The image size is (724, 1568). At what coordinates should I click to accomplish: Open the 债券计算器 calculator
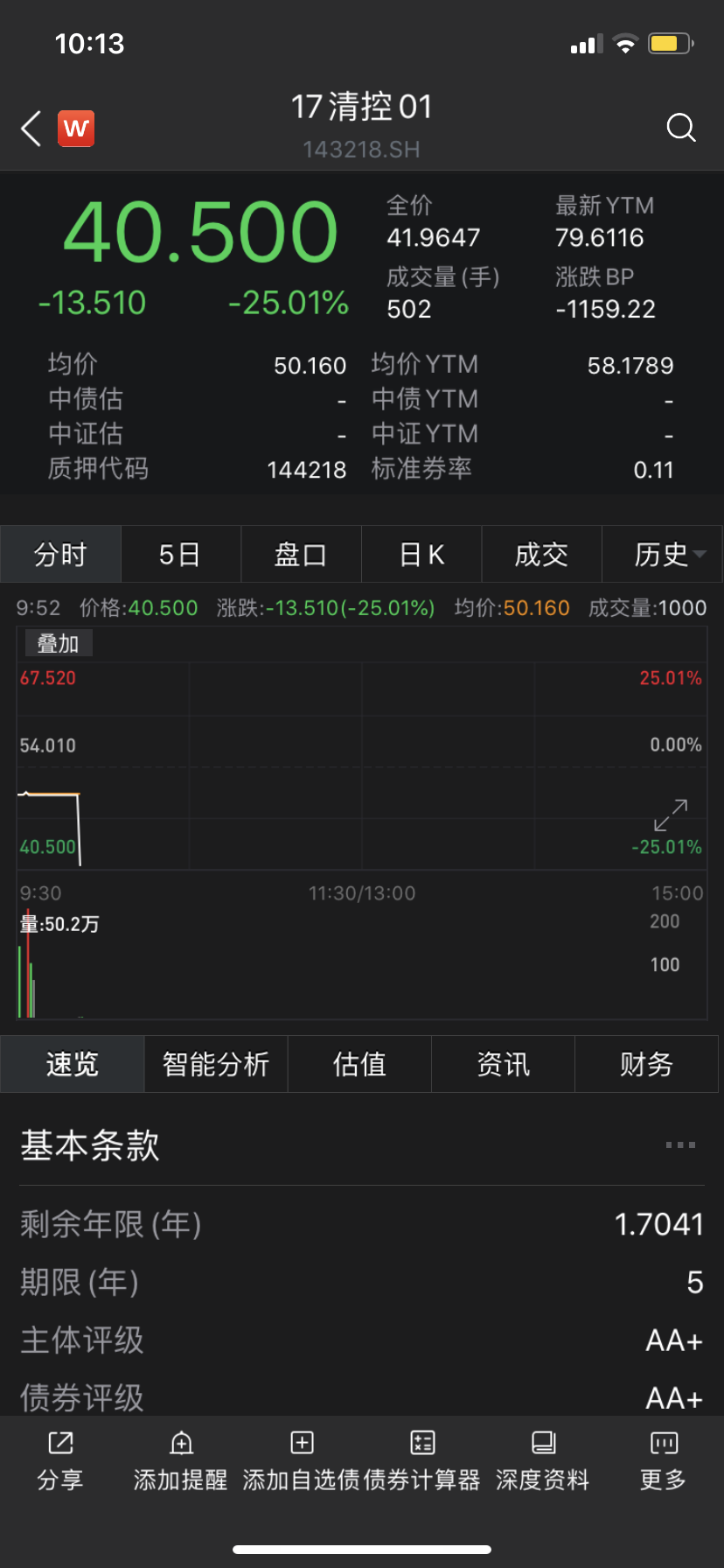[422, 1460]
